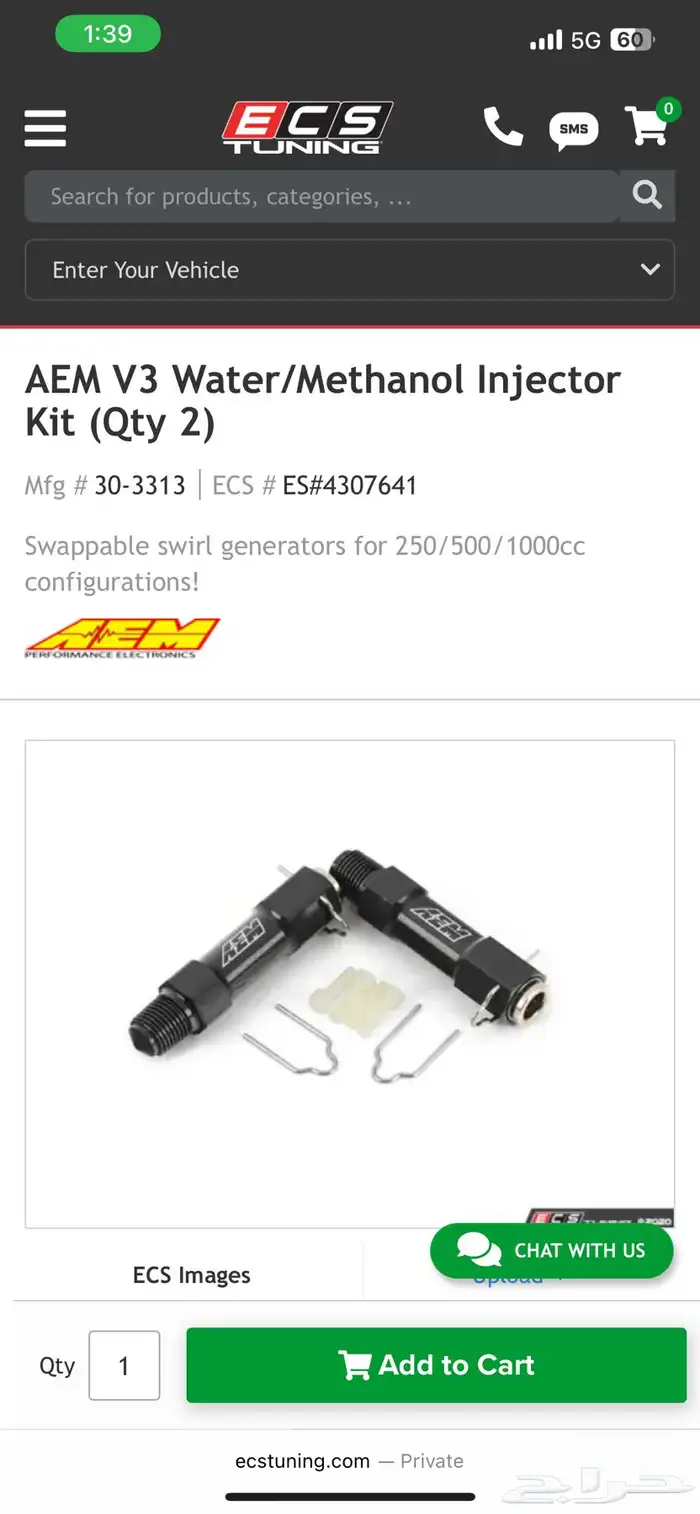This screenshot has width=700, height=1514.
Task: Switch to the ECS Images tab
Action: (191, 1275)
